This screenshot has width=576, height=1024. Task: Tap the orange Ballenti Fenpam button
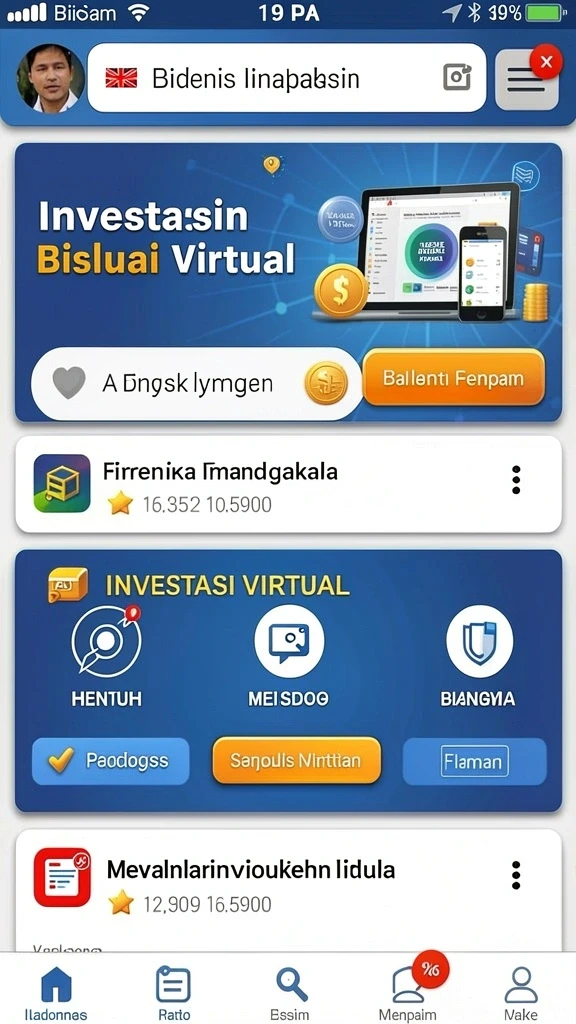click(x=453, y=378)
